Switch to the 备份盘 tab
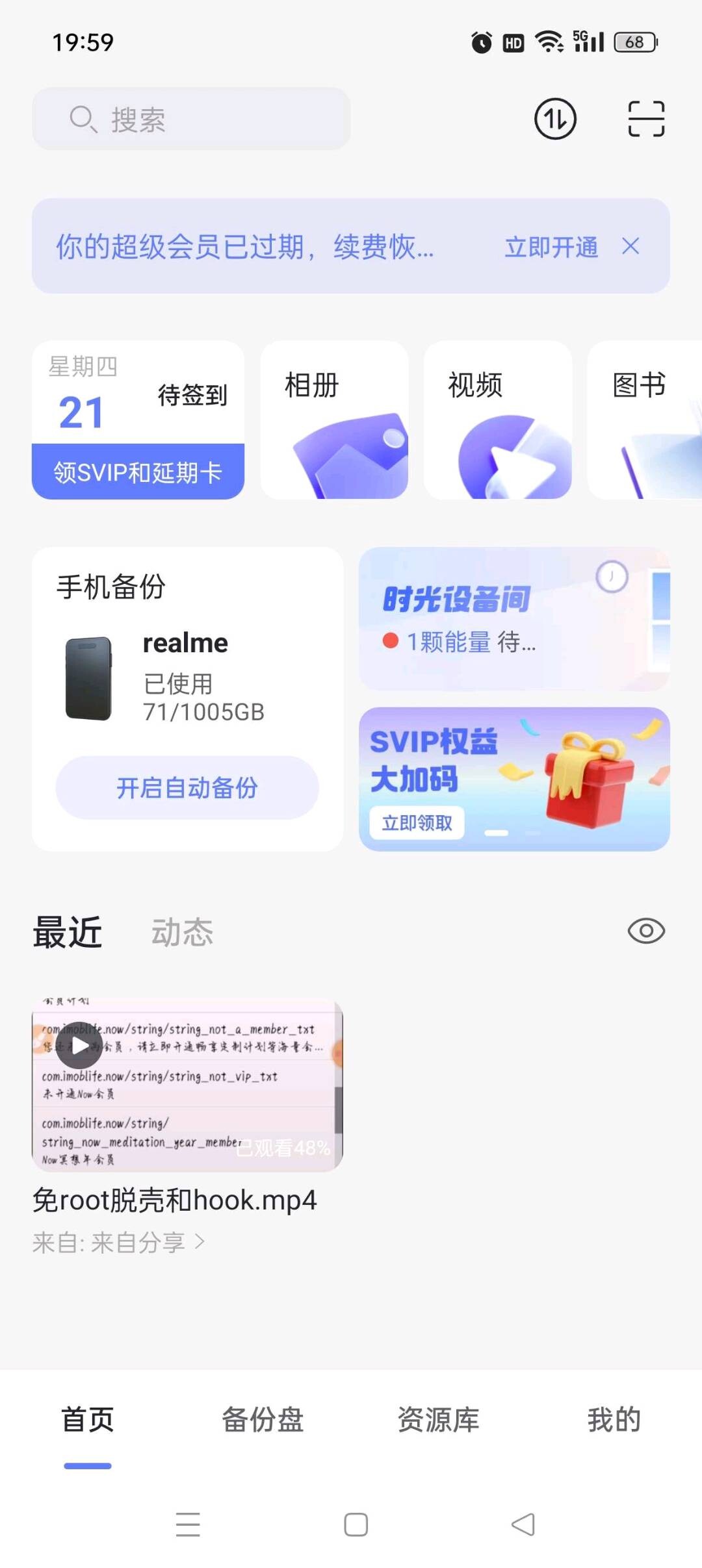Image resolution: width=702 pixels, height=1568 pixels. click(x=263, y=1420)
